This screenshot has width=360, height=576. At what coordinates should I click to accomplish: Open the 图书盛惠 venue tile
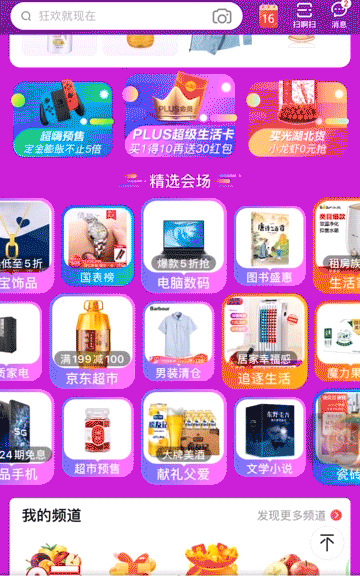(x=270, y=245)
